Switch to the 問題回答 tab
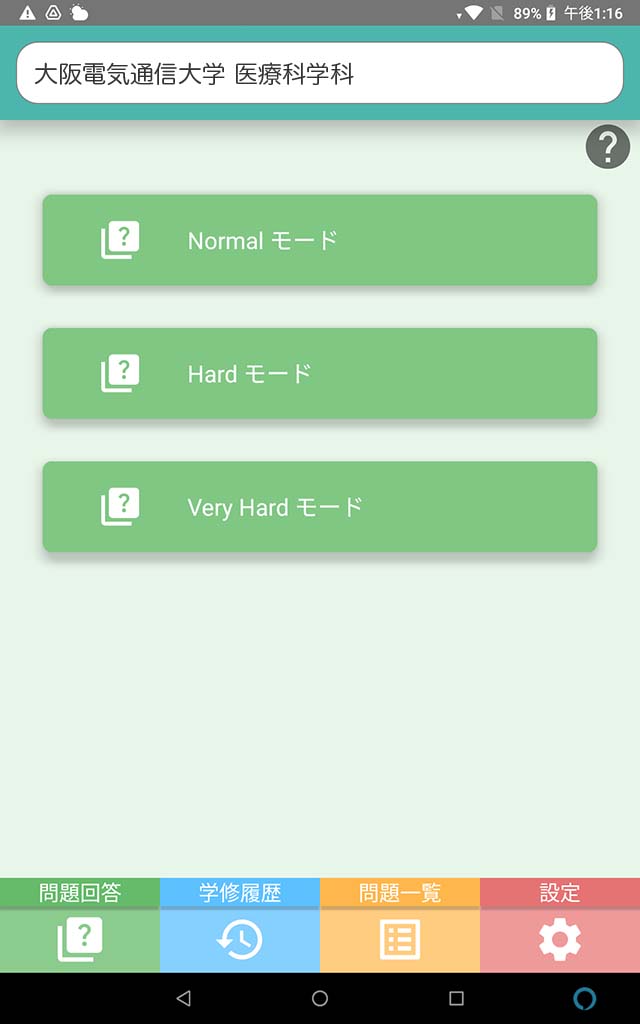 [80, 925]
